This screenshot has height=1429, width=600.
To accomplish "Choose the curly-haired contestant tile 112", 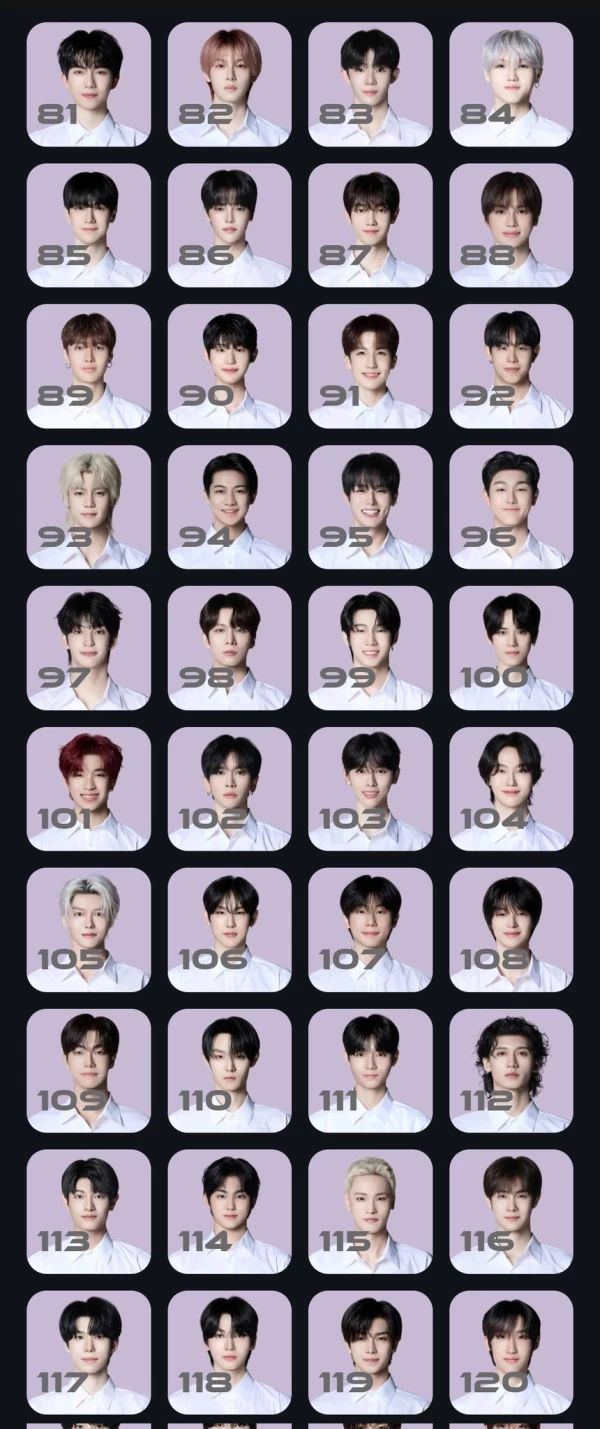I will click(511, 1071).
